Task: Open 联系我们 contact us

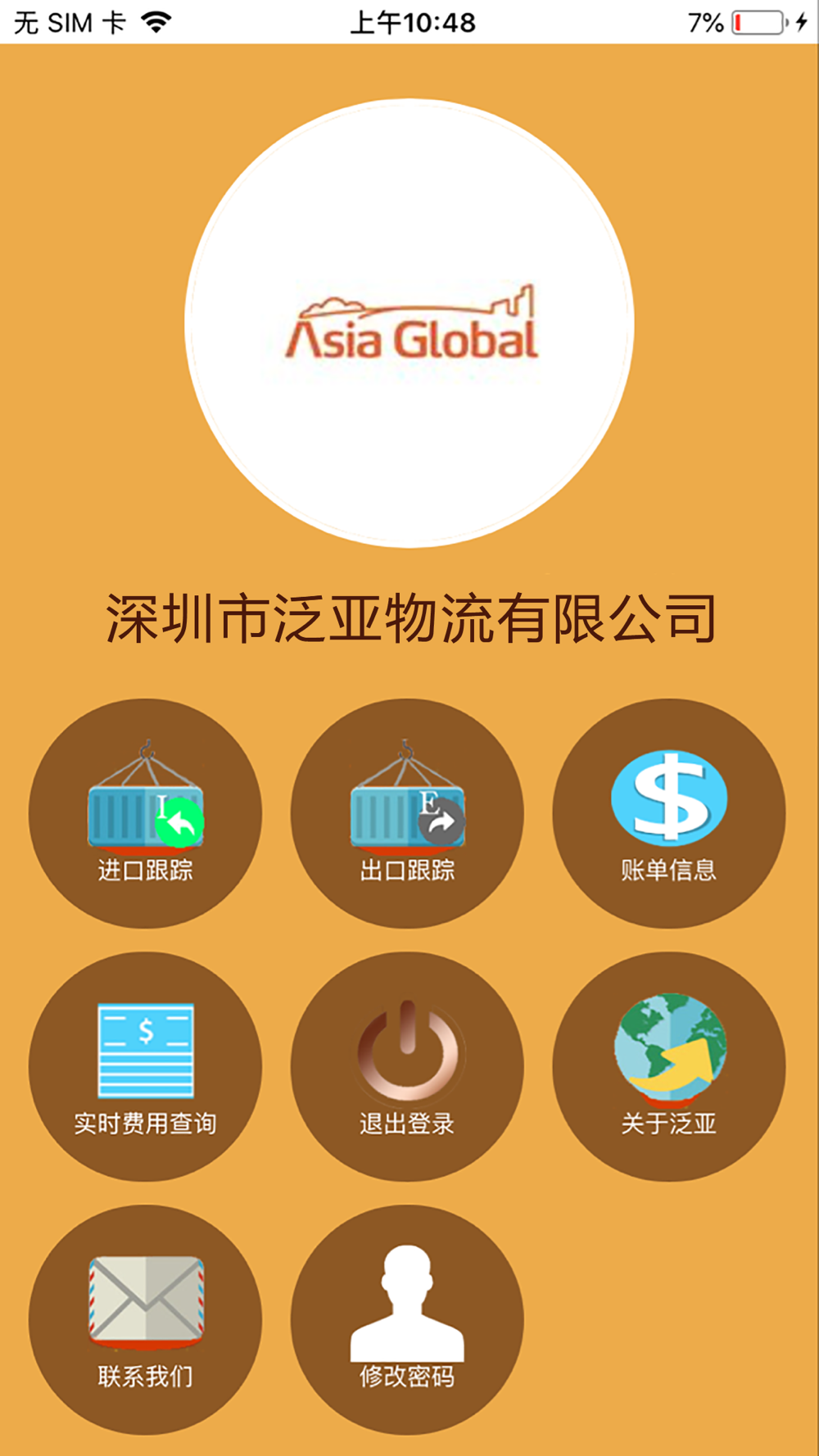Action: 145,1319
